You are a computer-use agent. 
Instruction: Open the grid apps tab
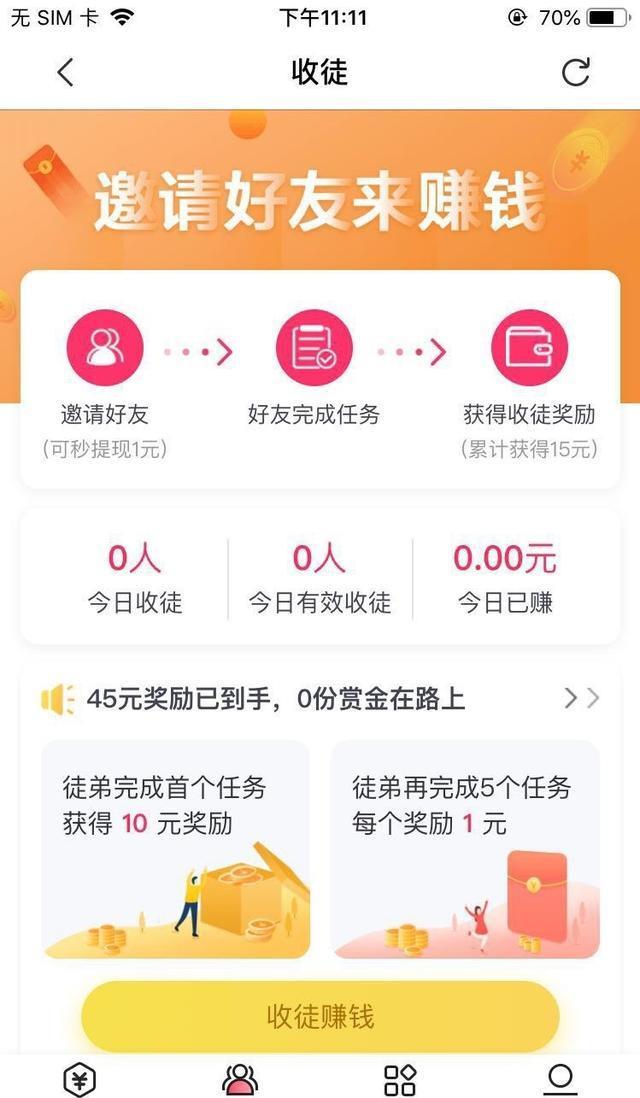point(400,1079)
